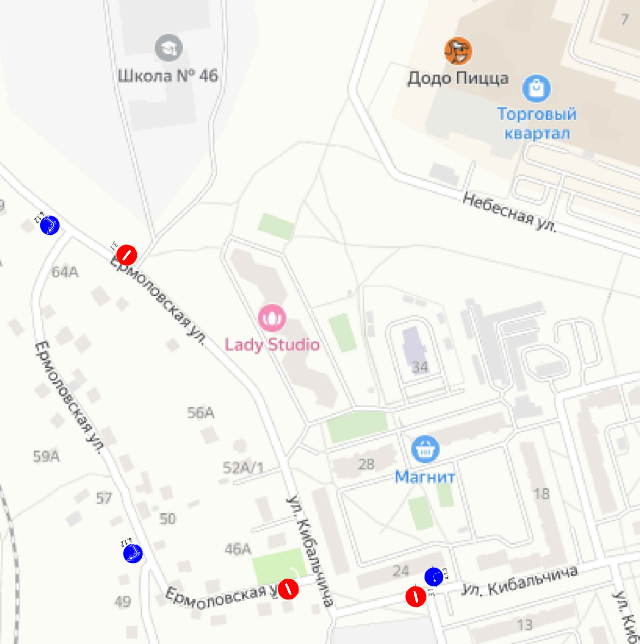
Task: Select the blue marker near house 49
Action: click(x=132, y=553)
